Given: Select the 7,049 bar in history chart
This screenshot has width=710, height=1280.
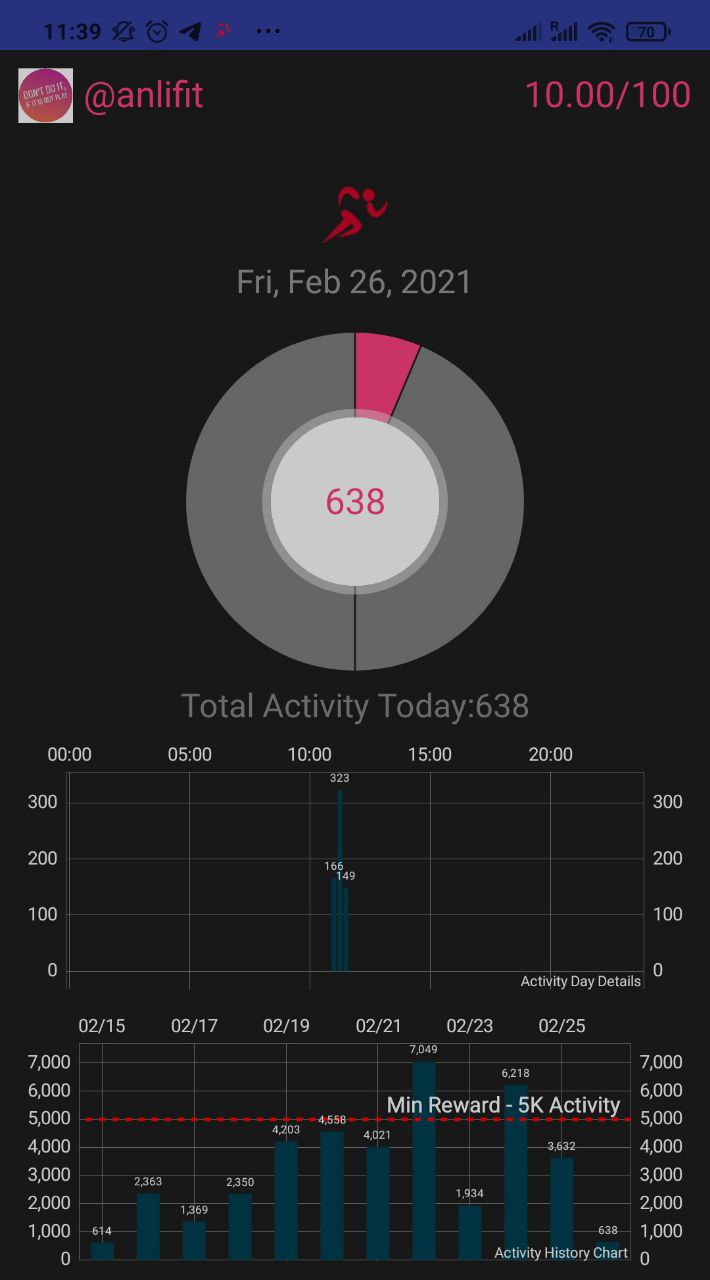Looking at the screenshot, I should [x=424, y=1160].
